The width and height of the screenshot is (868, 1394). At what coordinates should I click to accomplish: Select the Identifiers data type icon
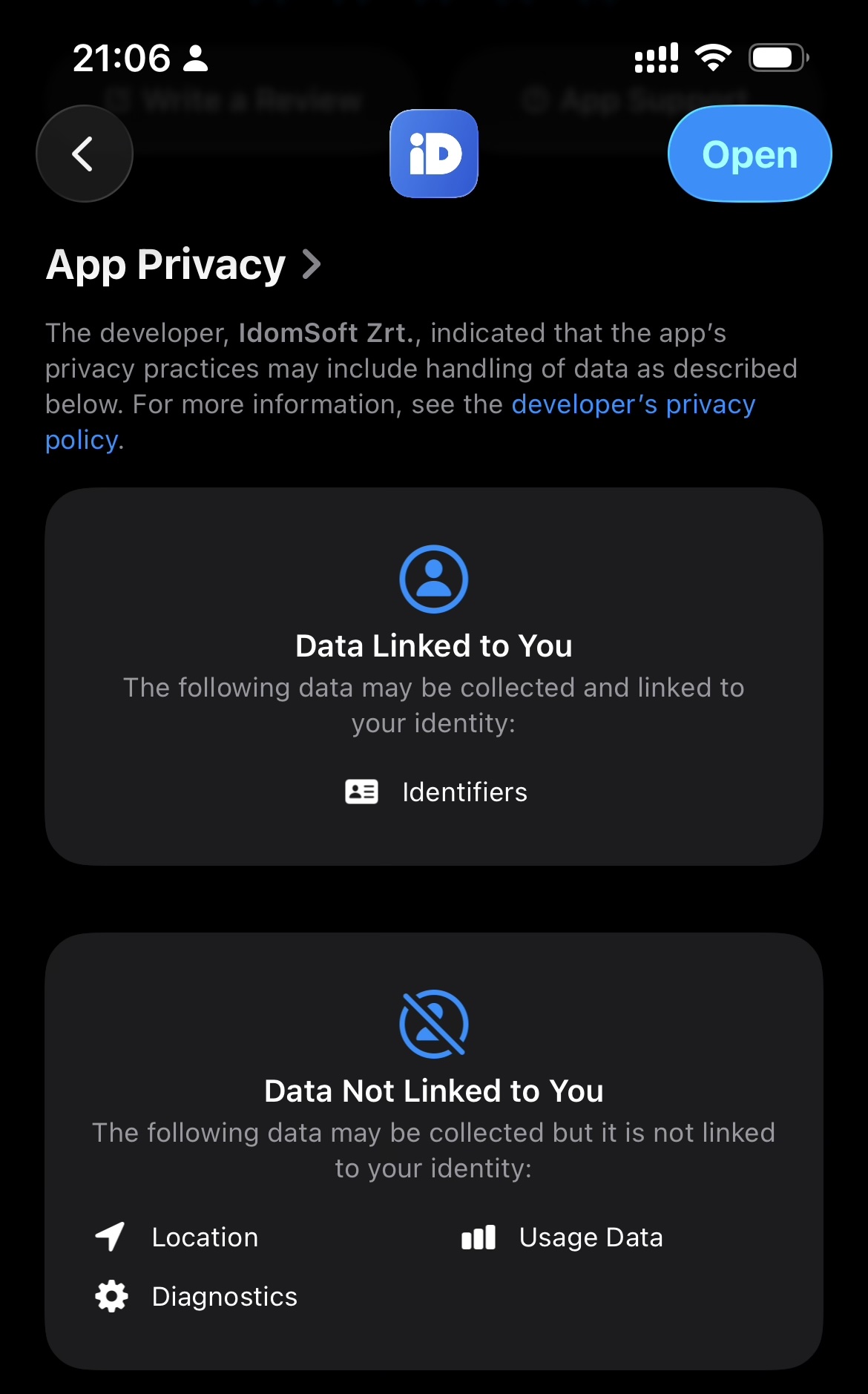click(362, 792)
